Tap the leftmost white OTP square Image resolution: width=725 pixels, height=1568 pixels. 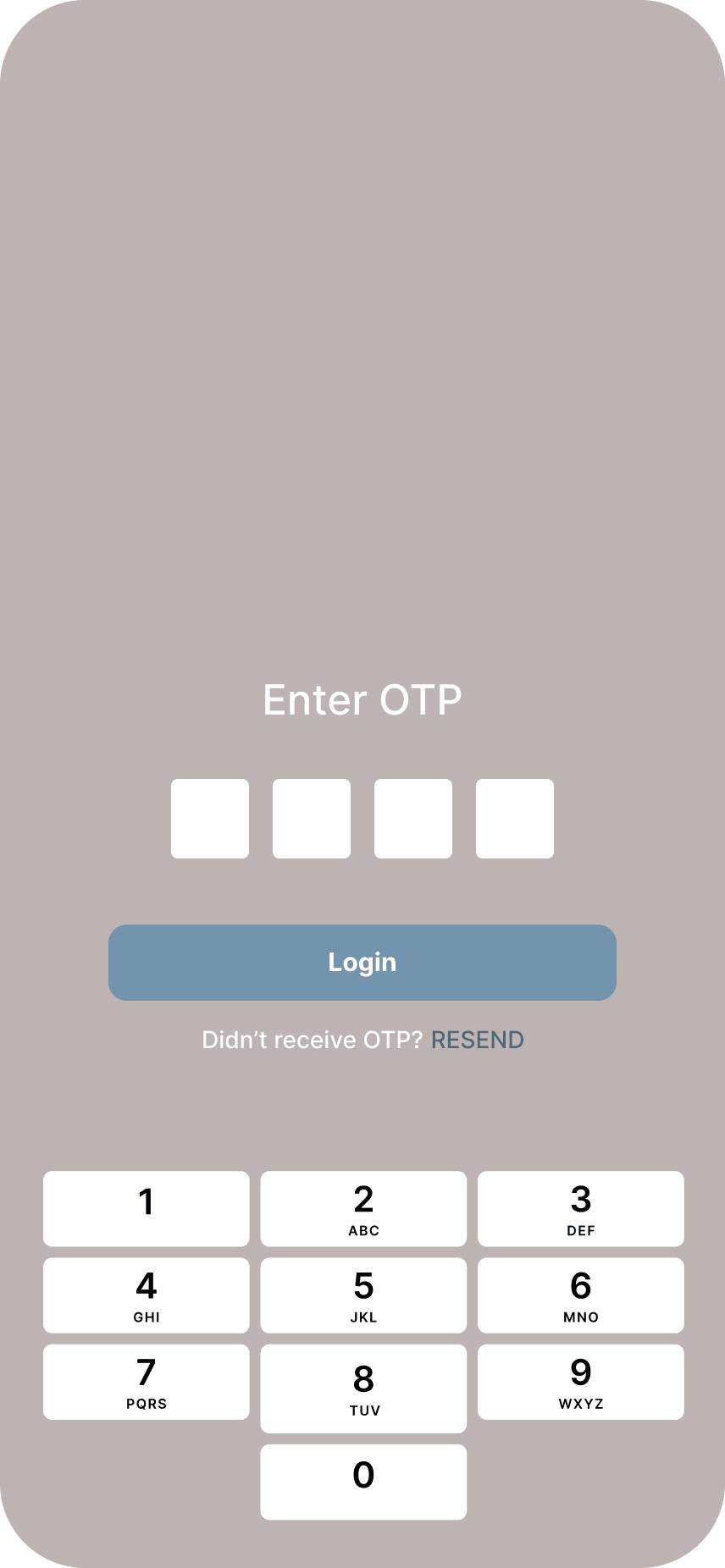[210, 819]
